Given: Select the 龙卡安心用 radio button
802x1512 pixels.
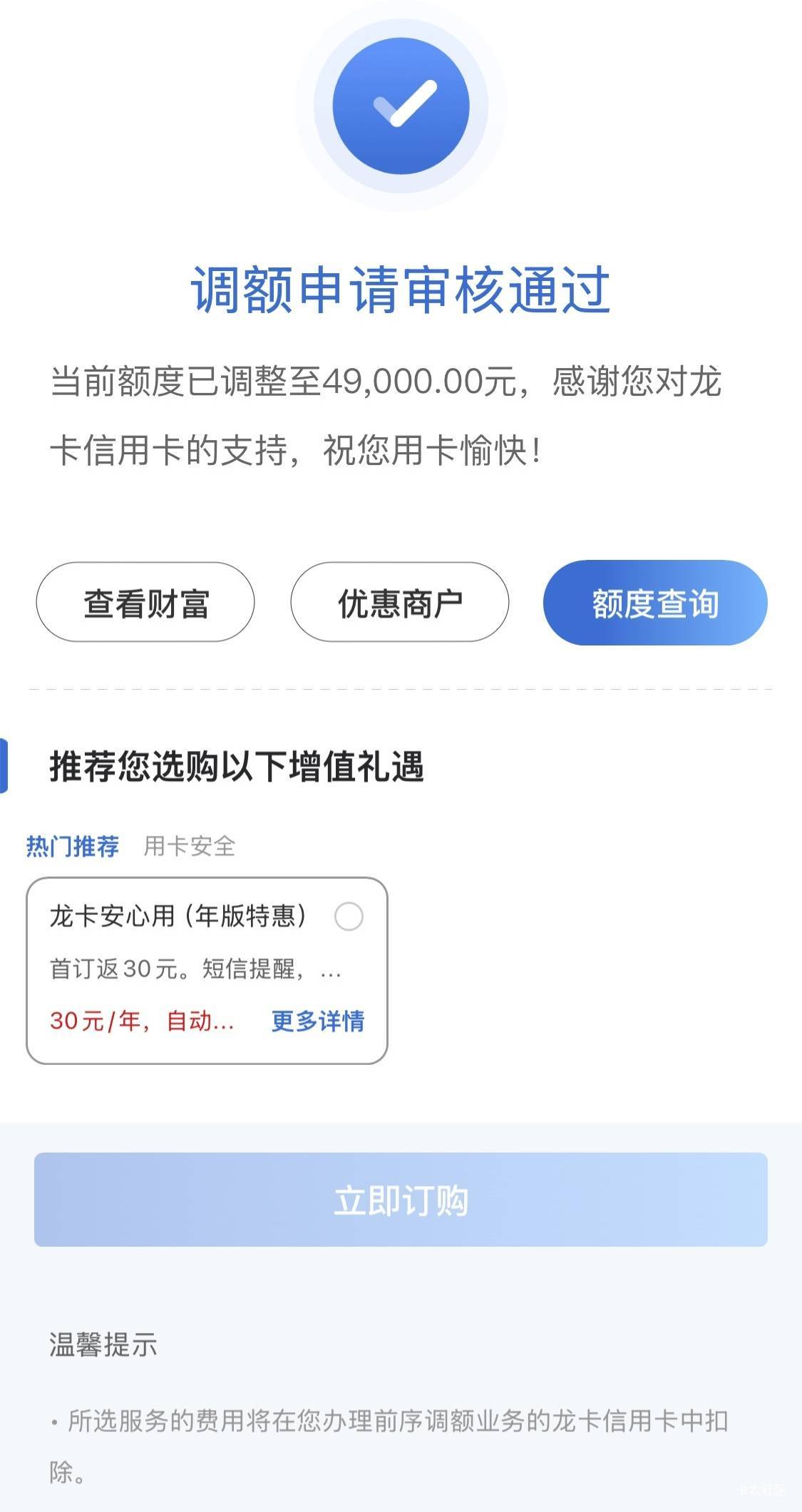Looking at the screenshot, I should point(349,916).
